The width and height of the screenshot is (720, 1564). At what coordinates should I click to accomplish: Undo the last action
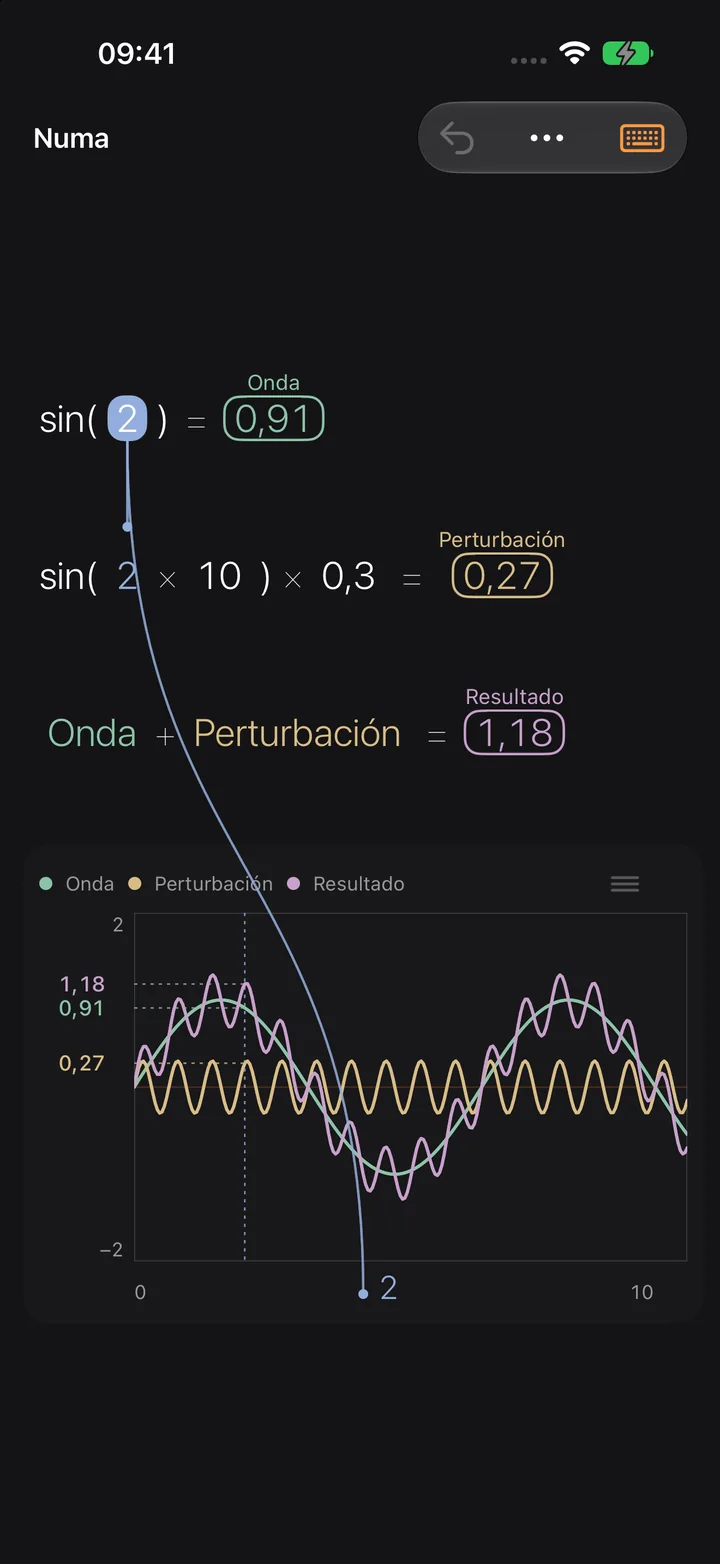457,138
